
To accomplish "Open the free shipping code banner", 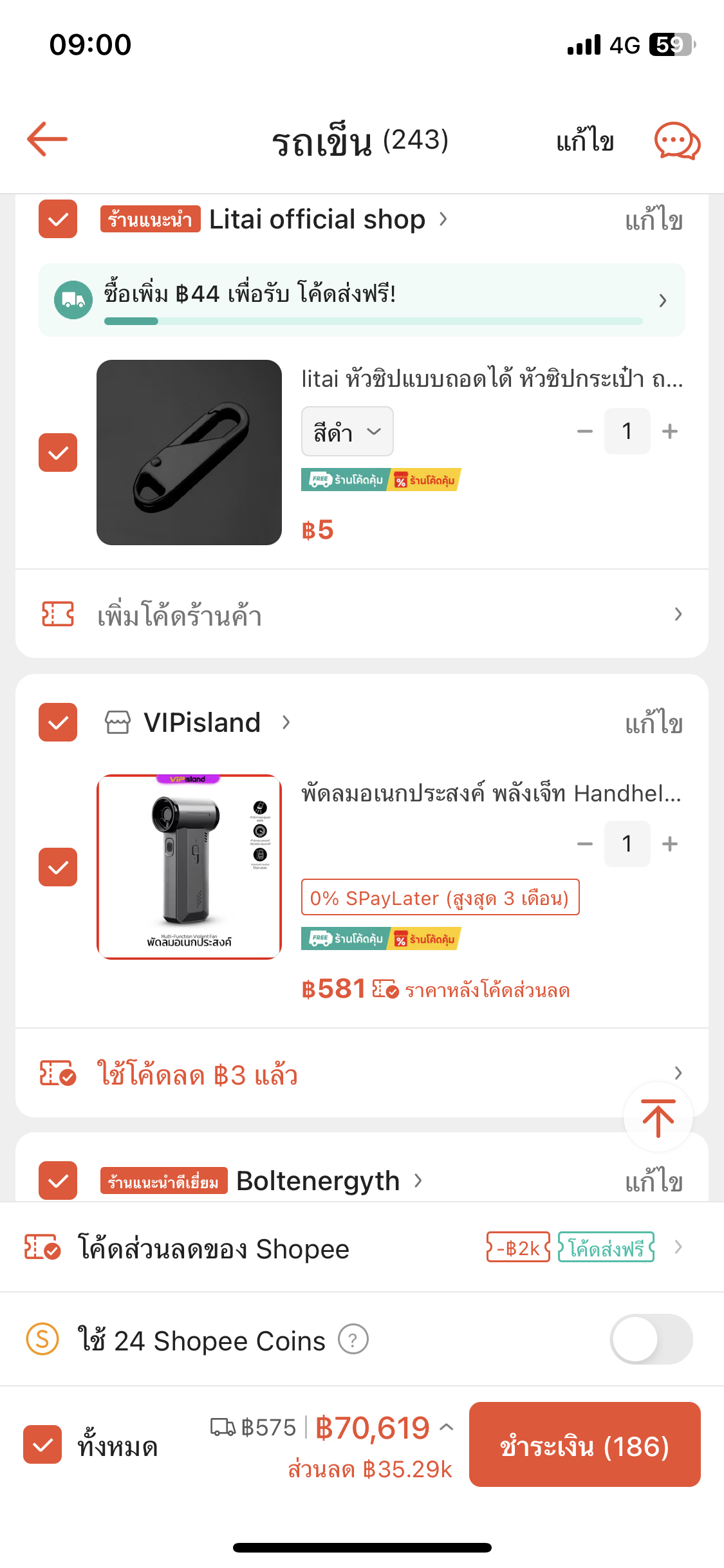I will (x=362, y=300).
